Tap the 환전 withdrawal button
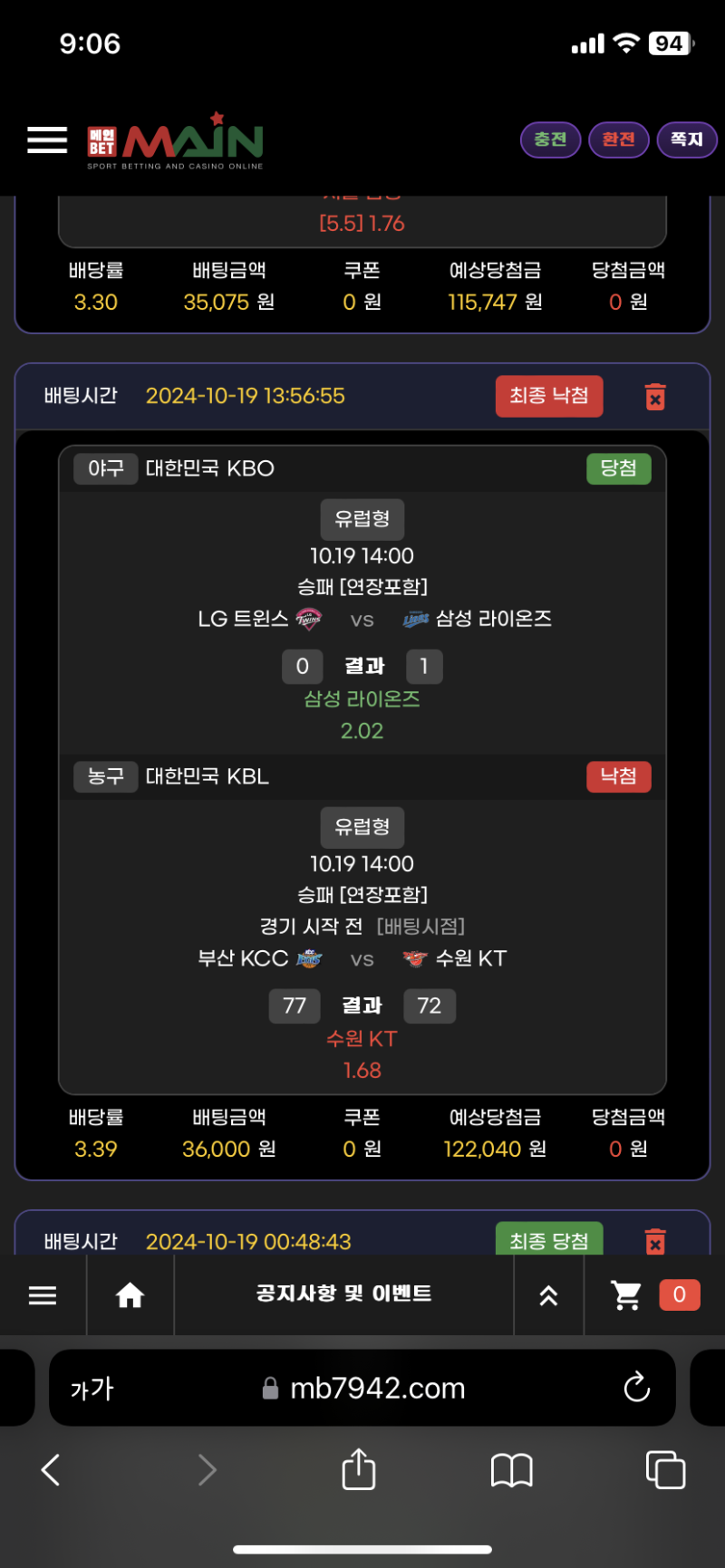725x1568 pixels. 619,139
